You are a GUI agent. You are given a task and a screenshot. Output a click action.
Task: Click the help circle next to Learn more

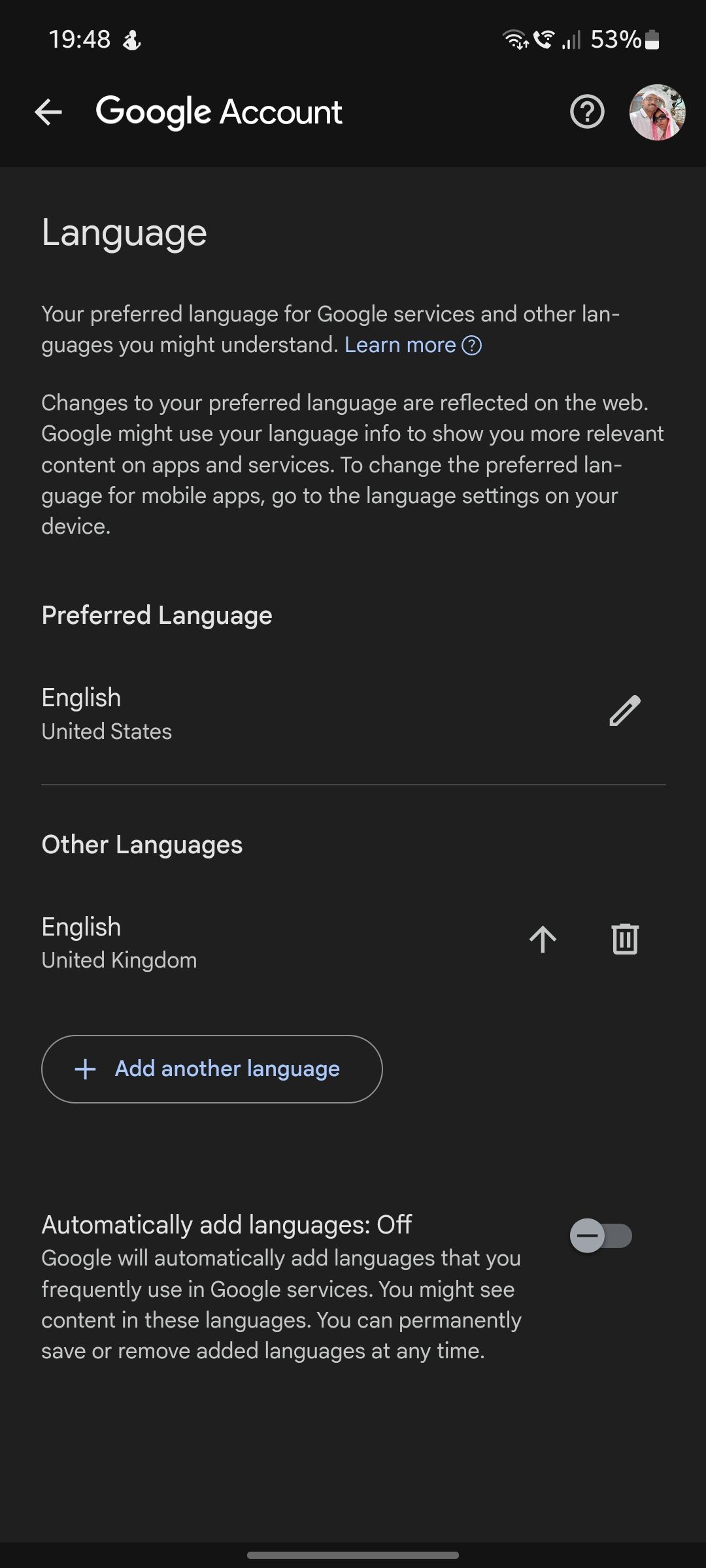point(473,346)
